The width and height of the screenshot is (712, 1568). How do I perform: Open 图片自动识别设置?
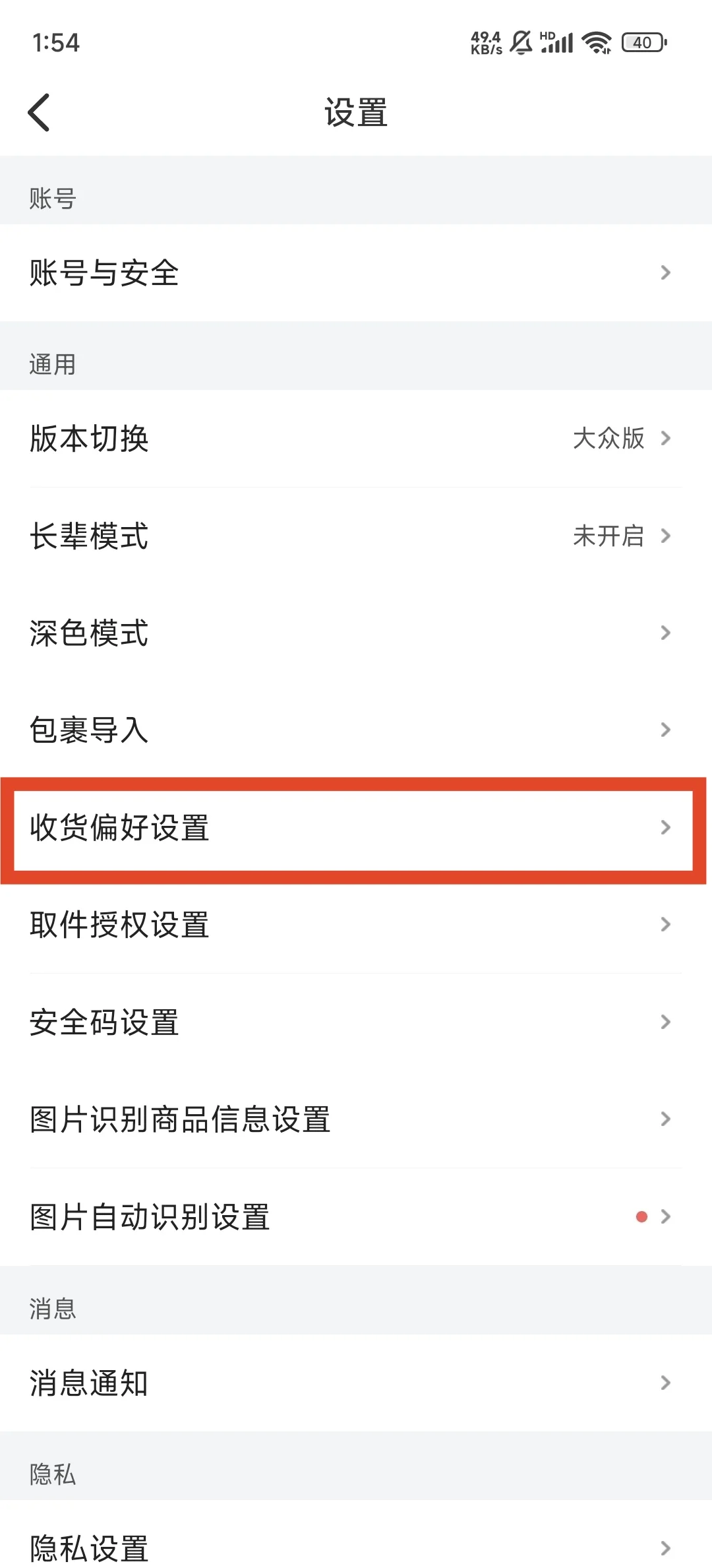point(356,1216)
